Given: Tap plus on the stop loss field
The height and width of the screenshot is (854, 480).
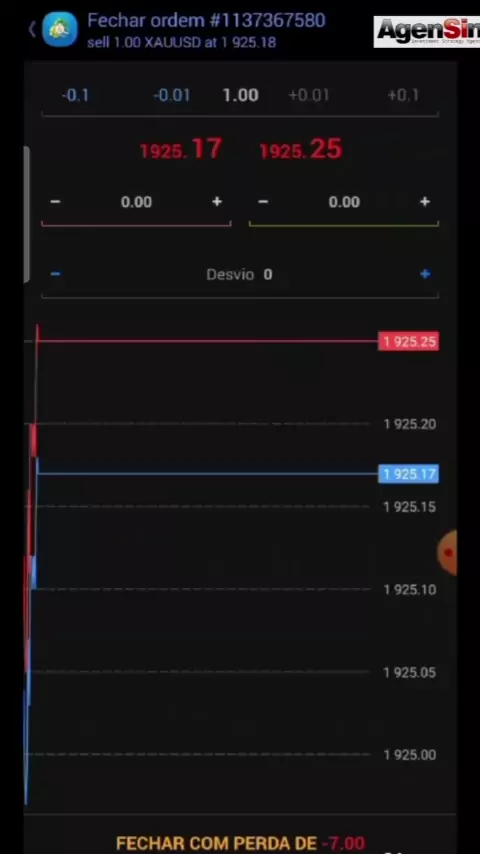Looking at the screenshot, I should pos(217,202).
